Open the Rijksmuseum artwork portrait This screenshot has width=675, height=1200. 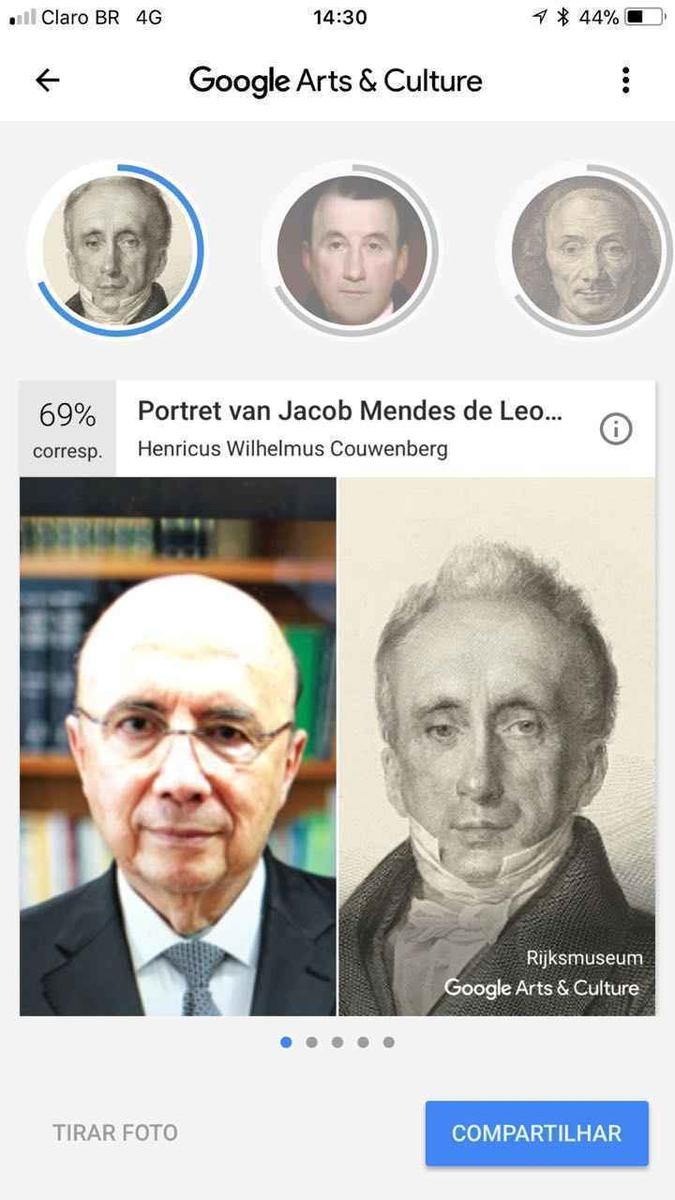[497, 745]
